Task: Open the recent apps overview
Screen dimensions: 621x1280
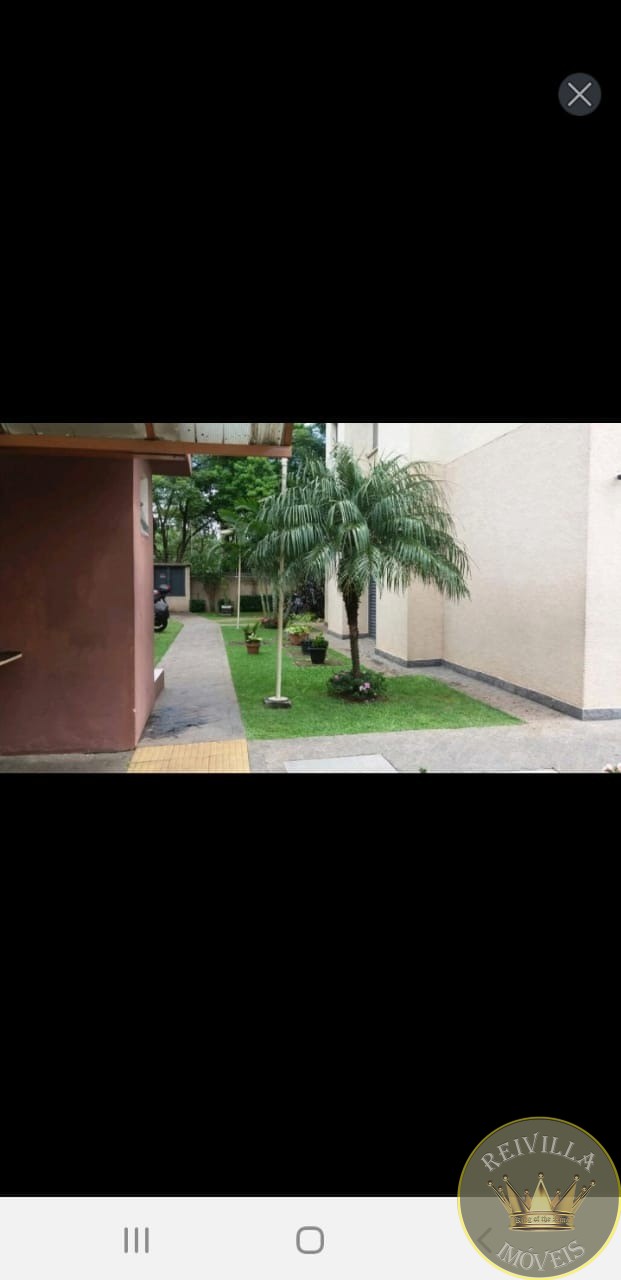Action: (136, 1240)
